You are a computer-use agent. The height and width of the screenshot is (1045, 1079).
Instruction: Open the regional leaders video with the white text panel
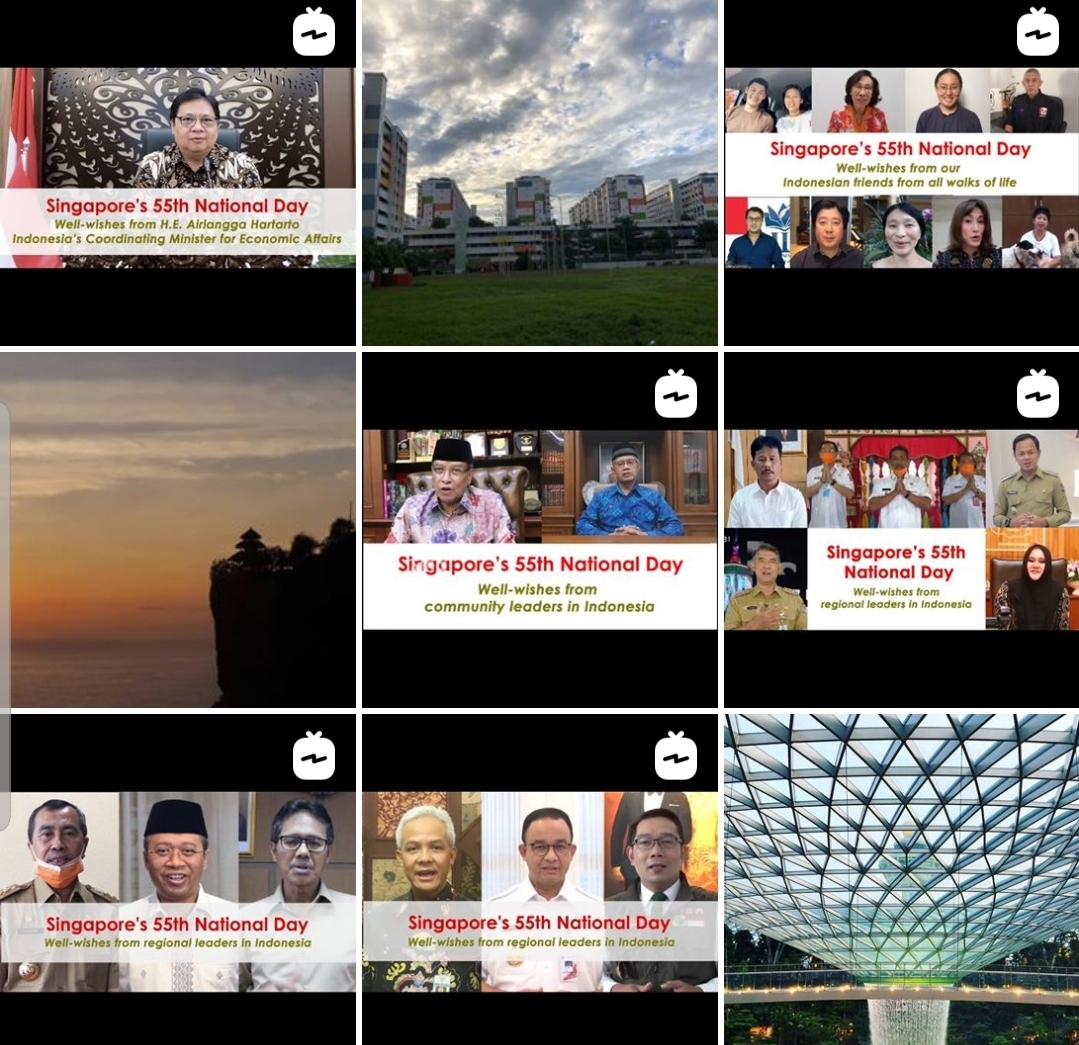click(901, 530)
